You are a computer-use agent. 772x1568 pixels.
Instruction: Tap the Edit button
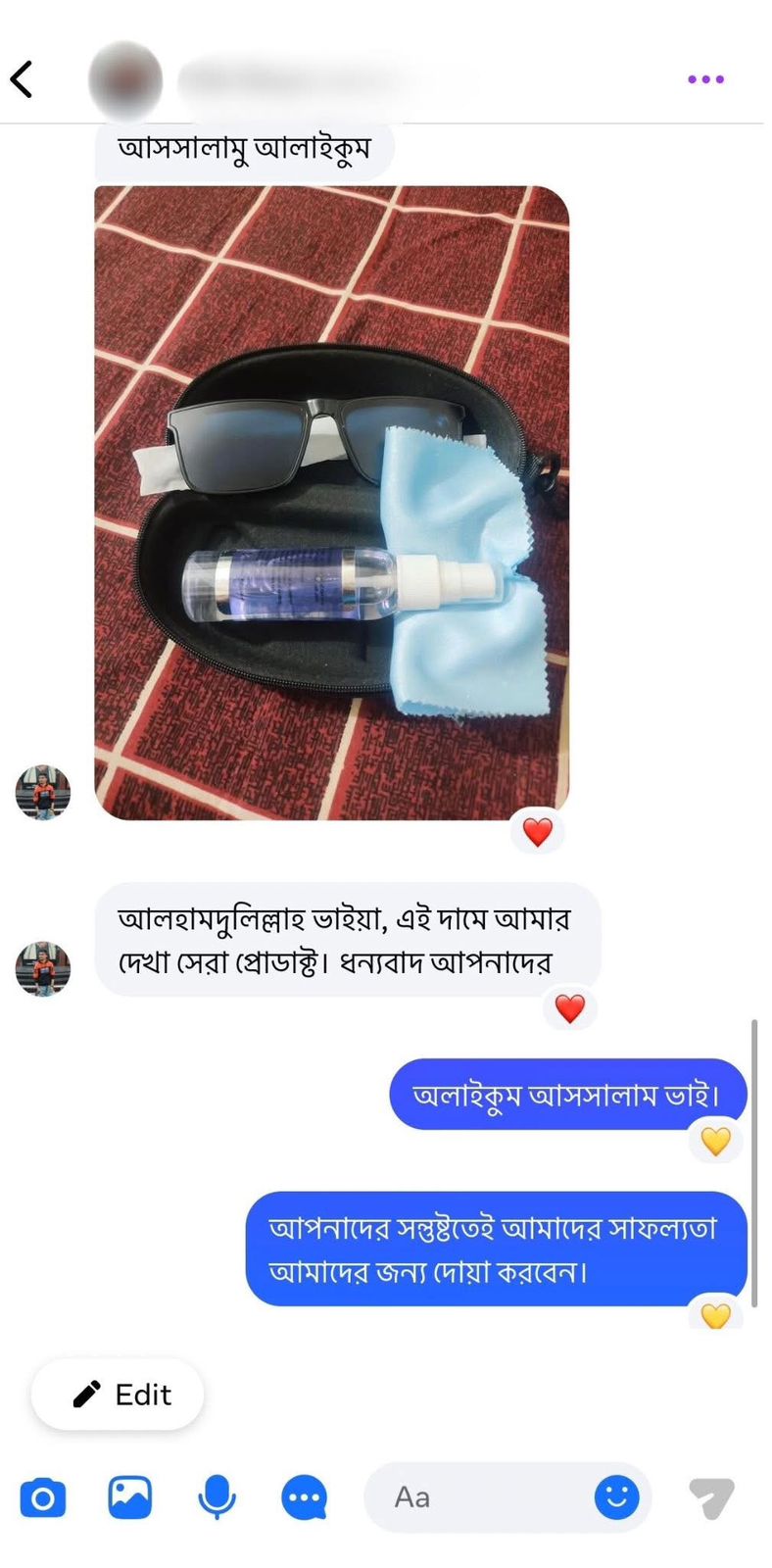tap(118, 1394)
